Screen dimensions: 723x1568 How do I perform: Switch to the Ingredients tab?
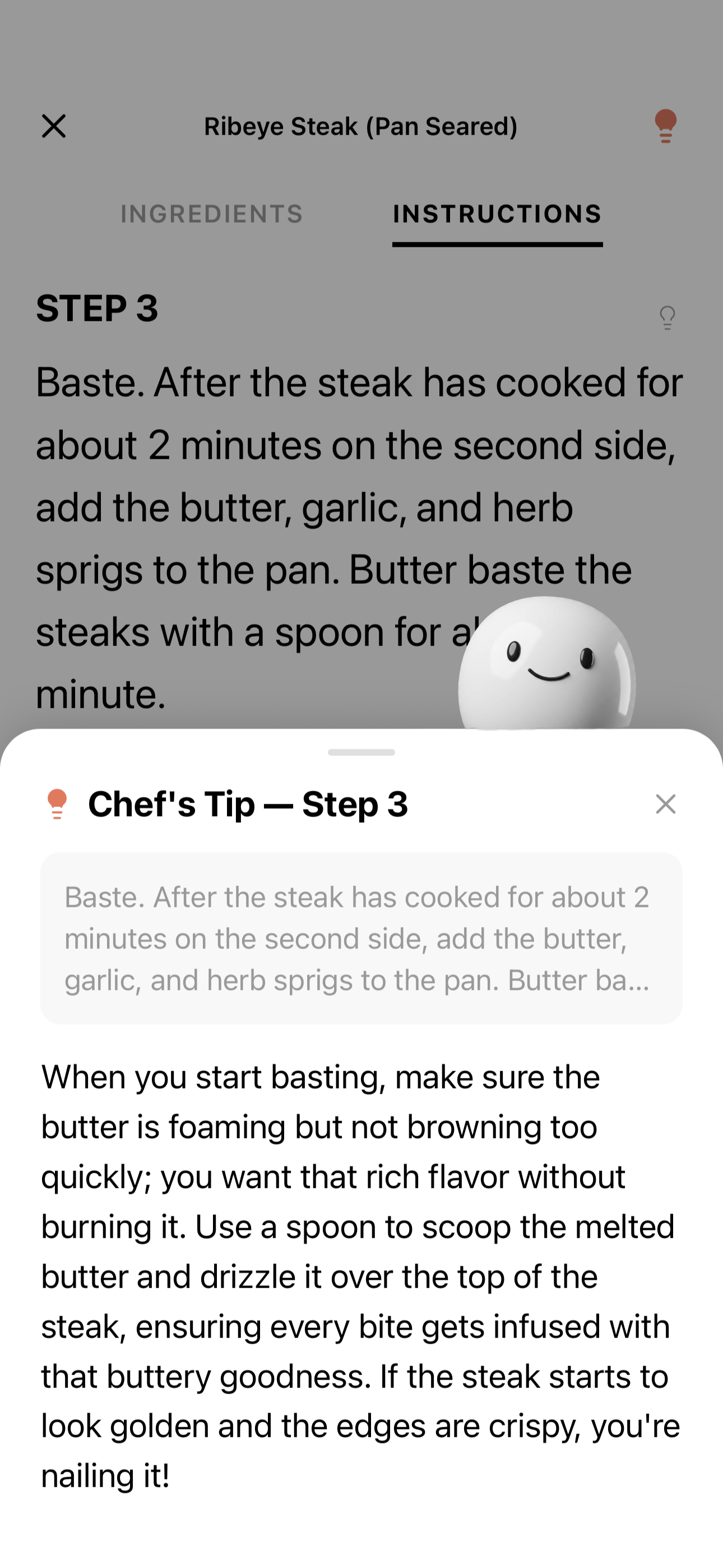[212, 214]
